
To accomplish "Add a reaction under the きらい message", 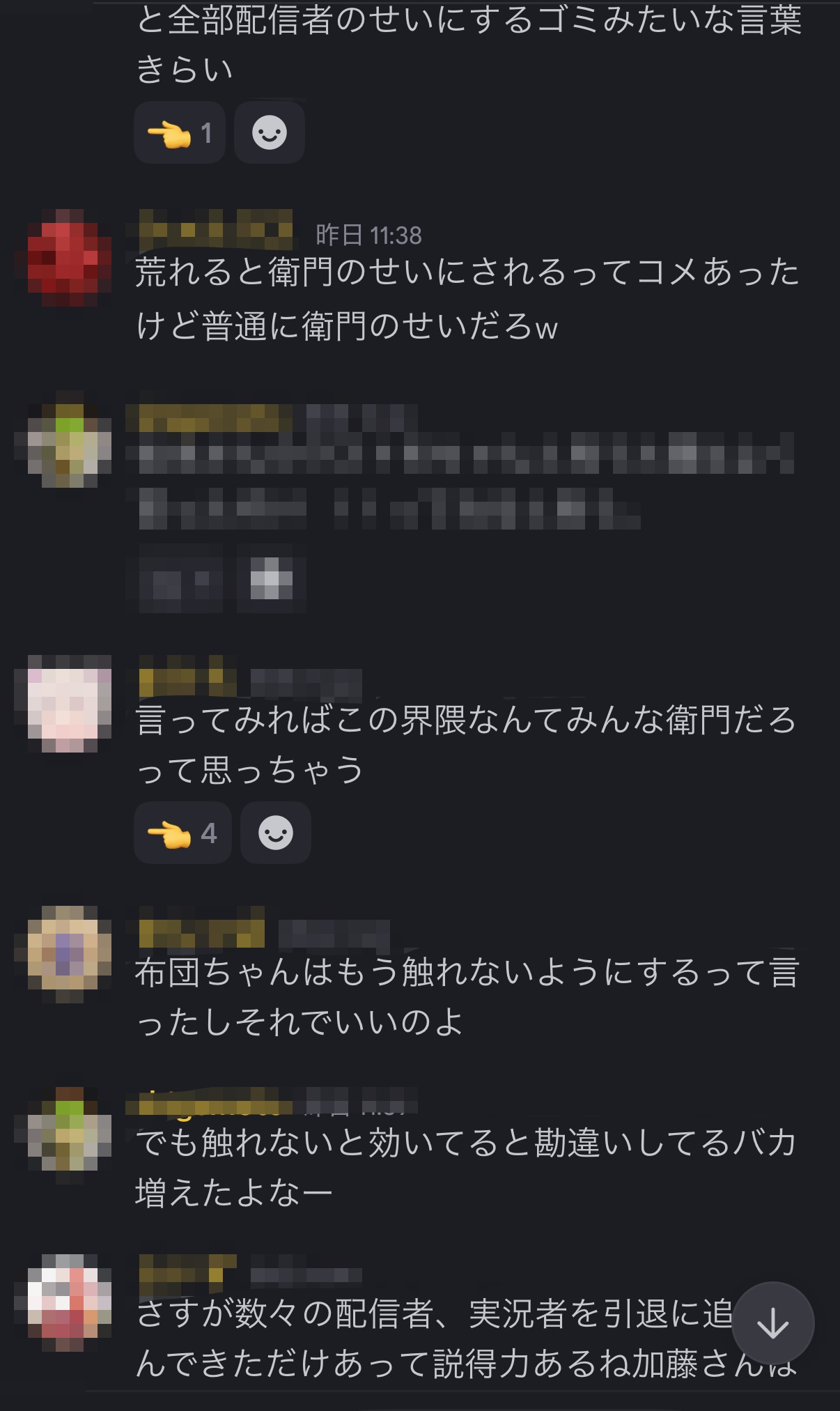I will pos(270,132).
